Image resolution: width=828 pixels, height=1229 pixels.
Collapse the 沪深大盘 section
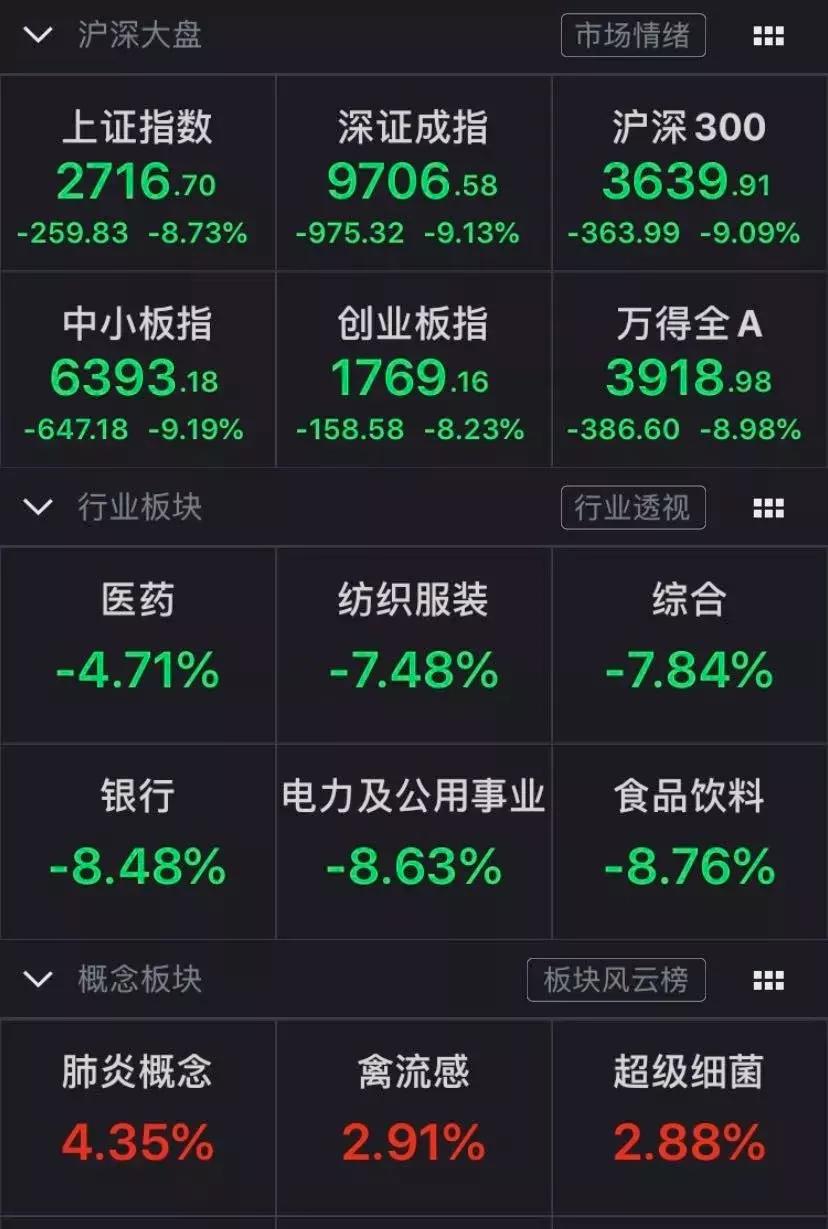[x=38, y=35]
